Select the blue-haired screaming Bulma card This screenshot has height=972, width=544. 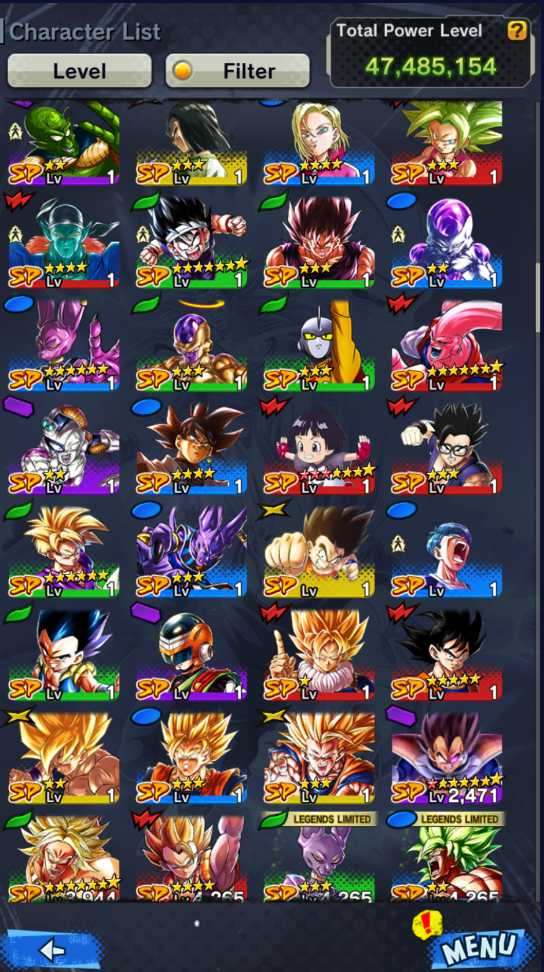(447, 551)
